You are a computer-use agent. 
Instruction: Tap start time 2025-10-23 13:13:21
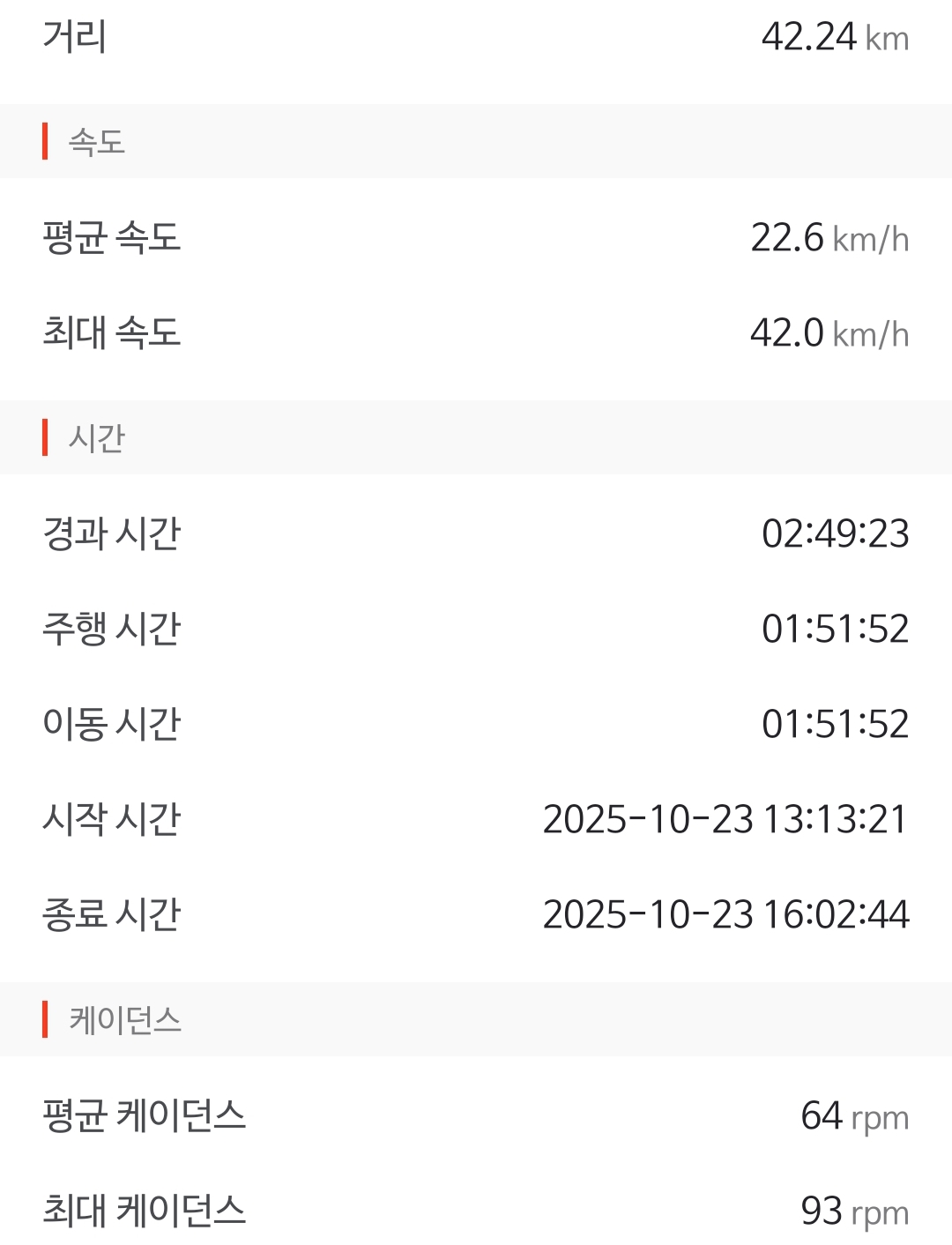pyautogui.click(x=726, y=820)
